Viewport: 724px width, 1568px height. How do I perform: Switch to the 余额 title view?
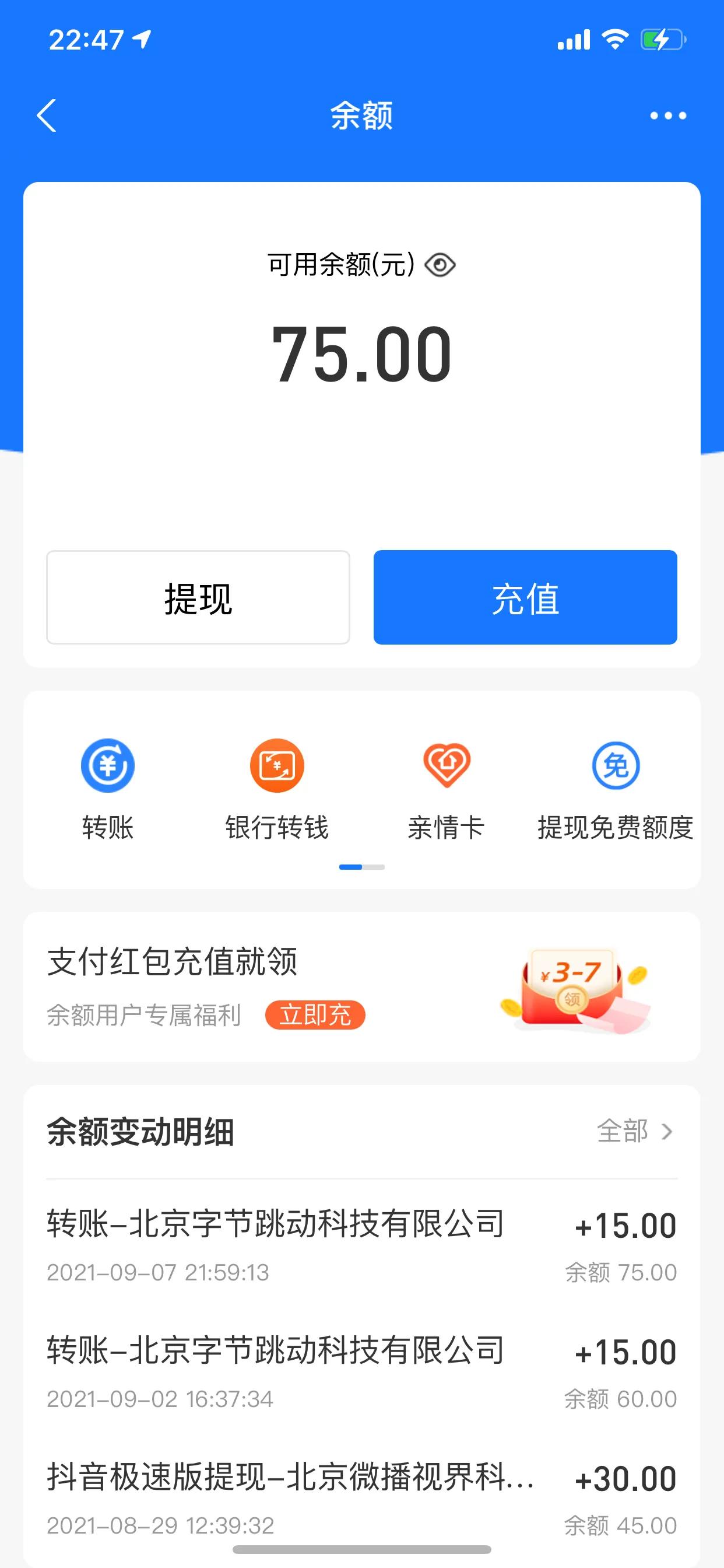tap(361, 116)
